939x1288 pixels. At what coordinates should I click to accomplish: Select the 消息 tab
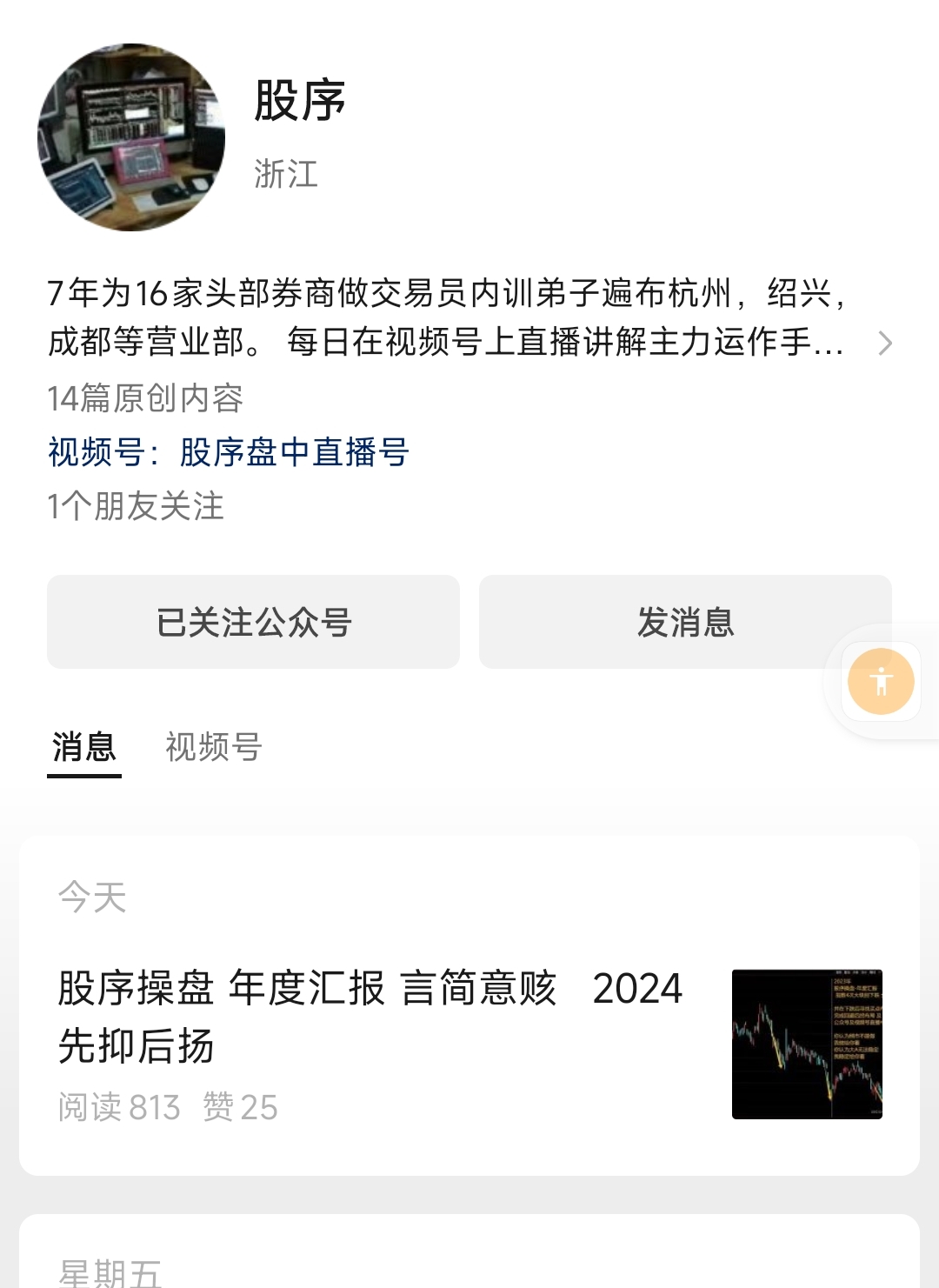(84, 747)
